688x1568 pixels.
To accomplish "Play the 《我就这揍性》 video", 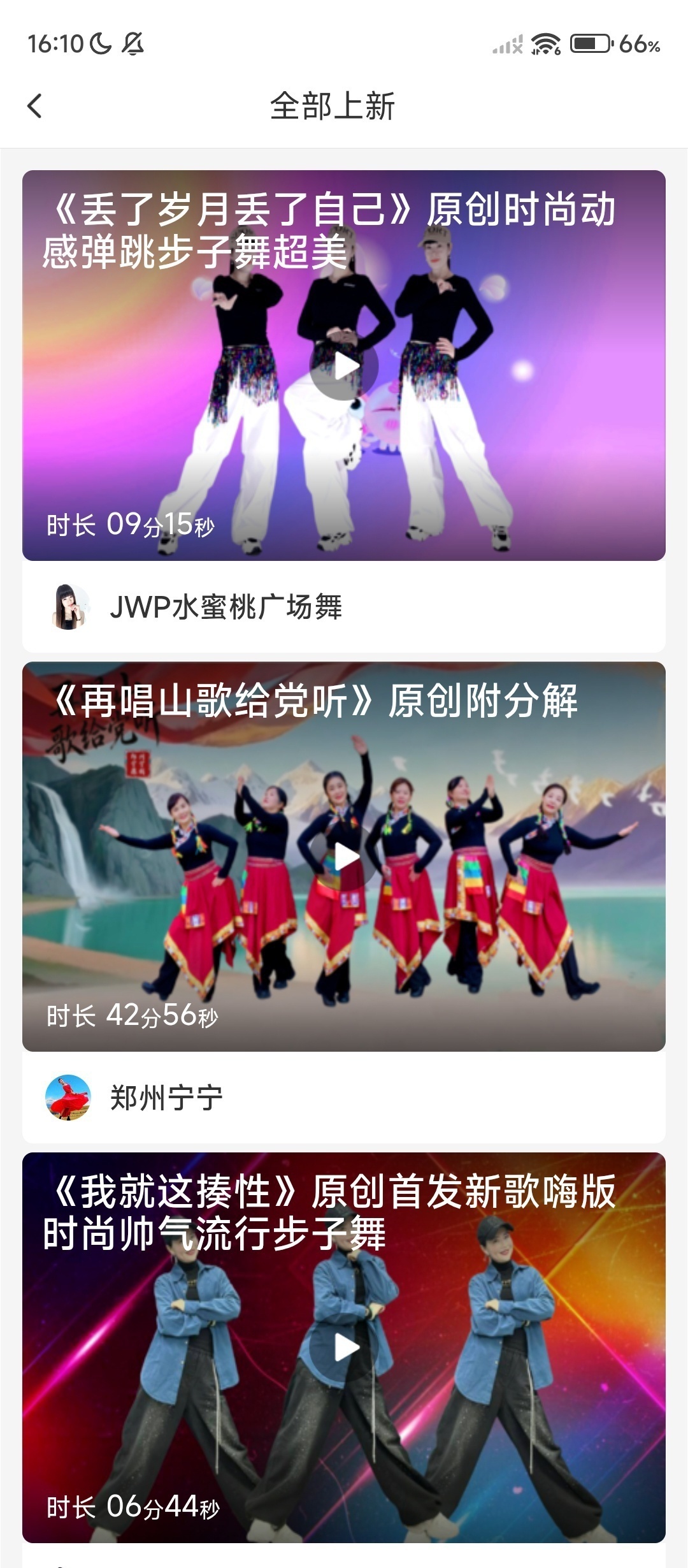I will pyautogui.click(x=344, y=1347).
